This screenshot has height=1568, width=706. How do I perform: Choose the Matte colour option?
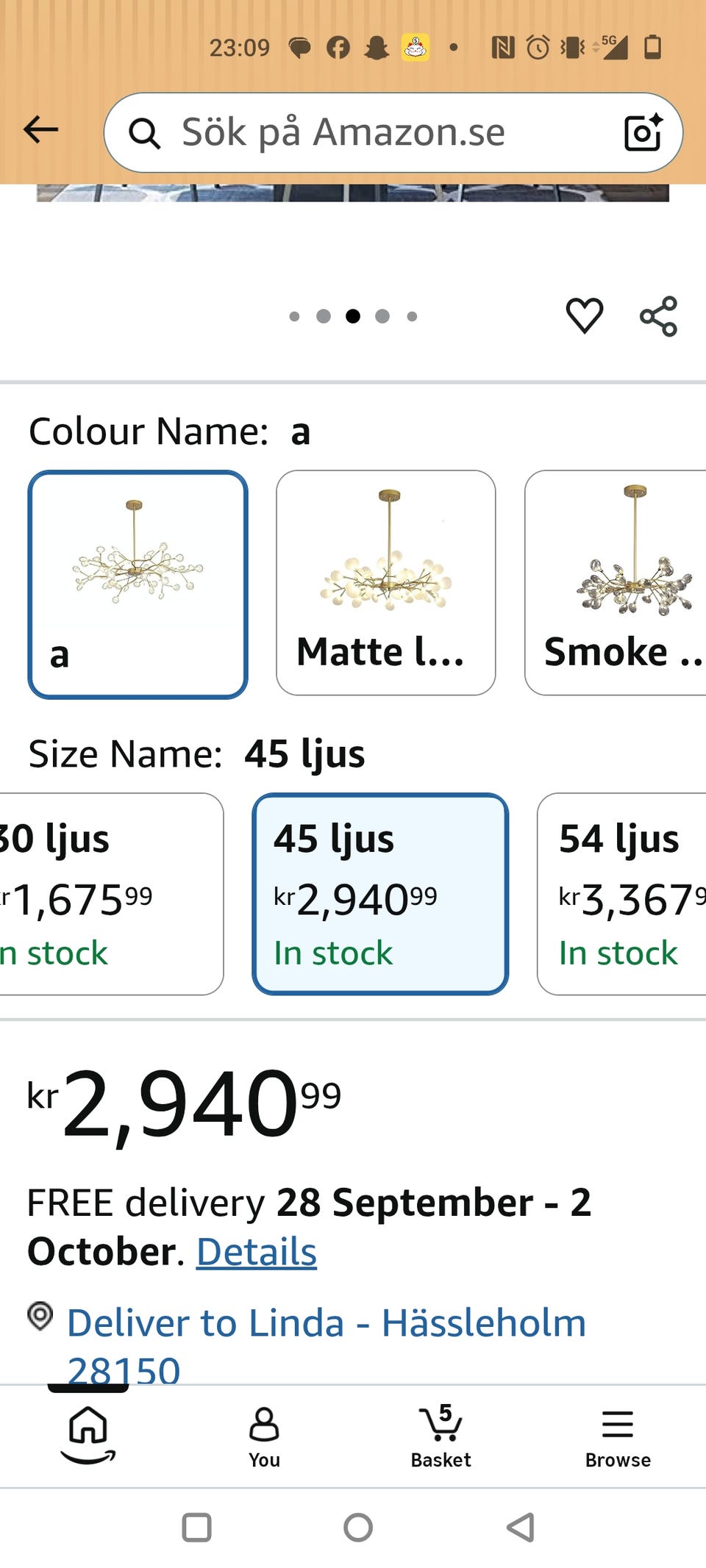[386, 583]
